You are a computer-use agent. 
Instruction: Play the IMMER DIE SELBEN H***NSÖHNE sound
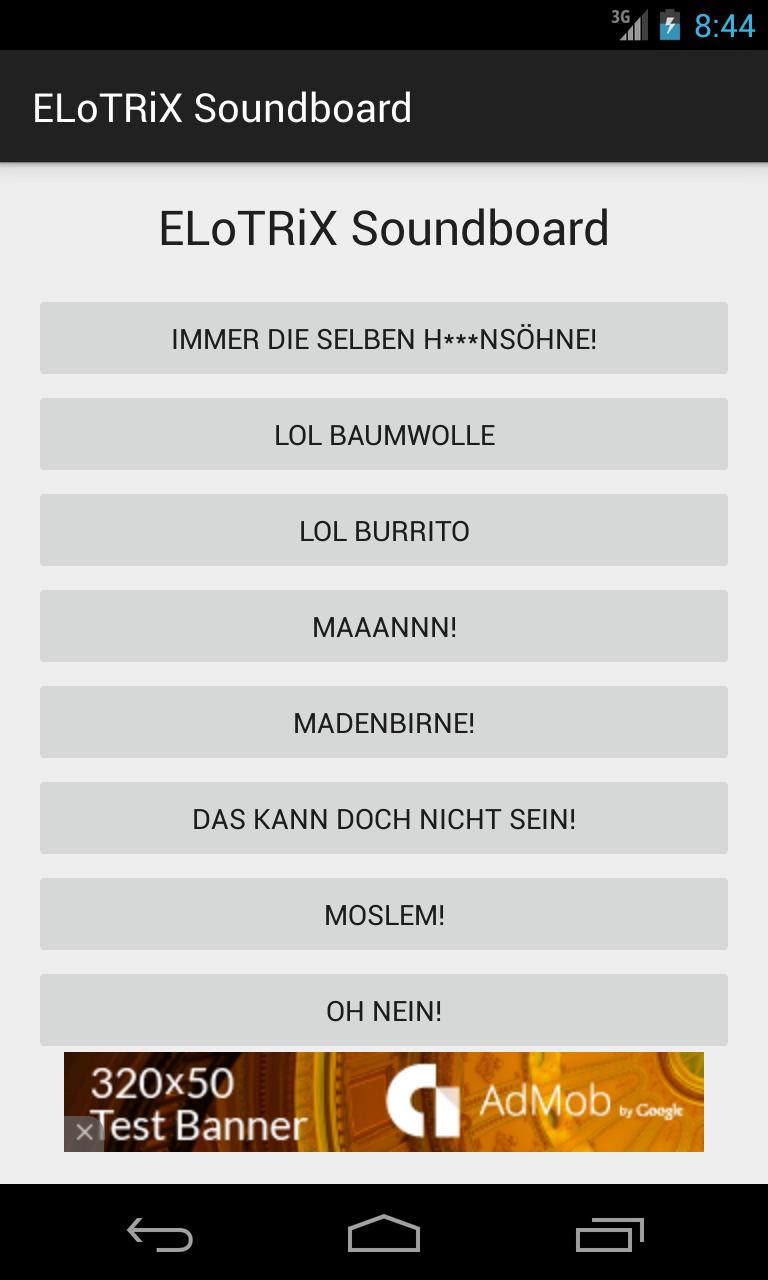(x=383, y=338)
